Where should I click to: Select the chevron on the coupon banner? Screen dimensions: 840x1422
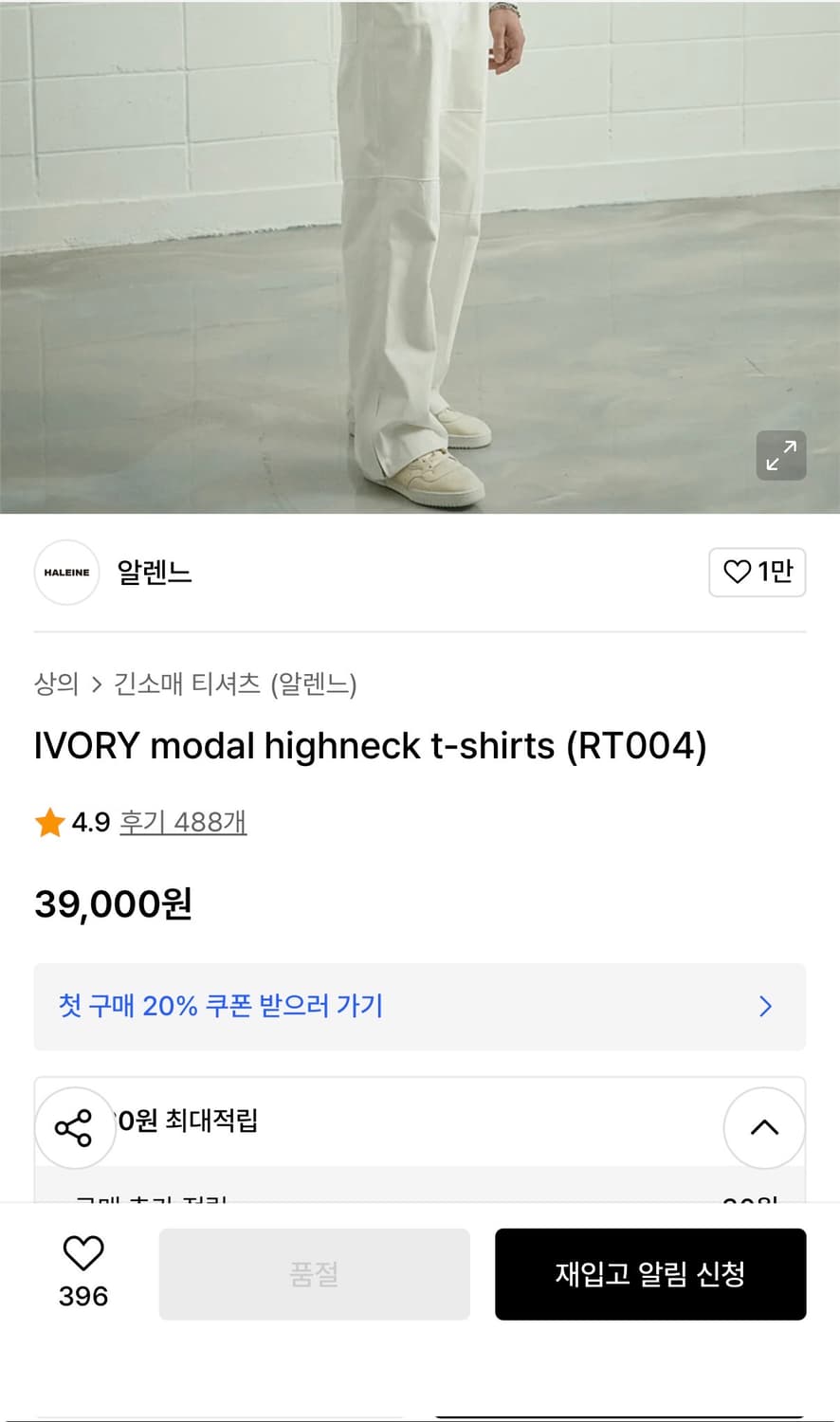pos(766,1007)
